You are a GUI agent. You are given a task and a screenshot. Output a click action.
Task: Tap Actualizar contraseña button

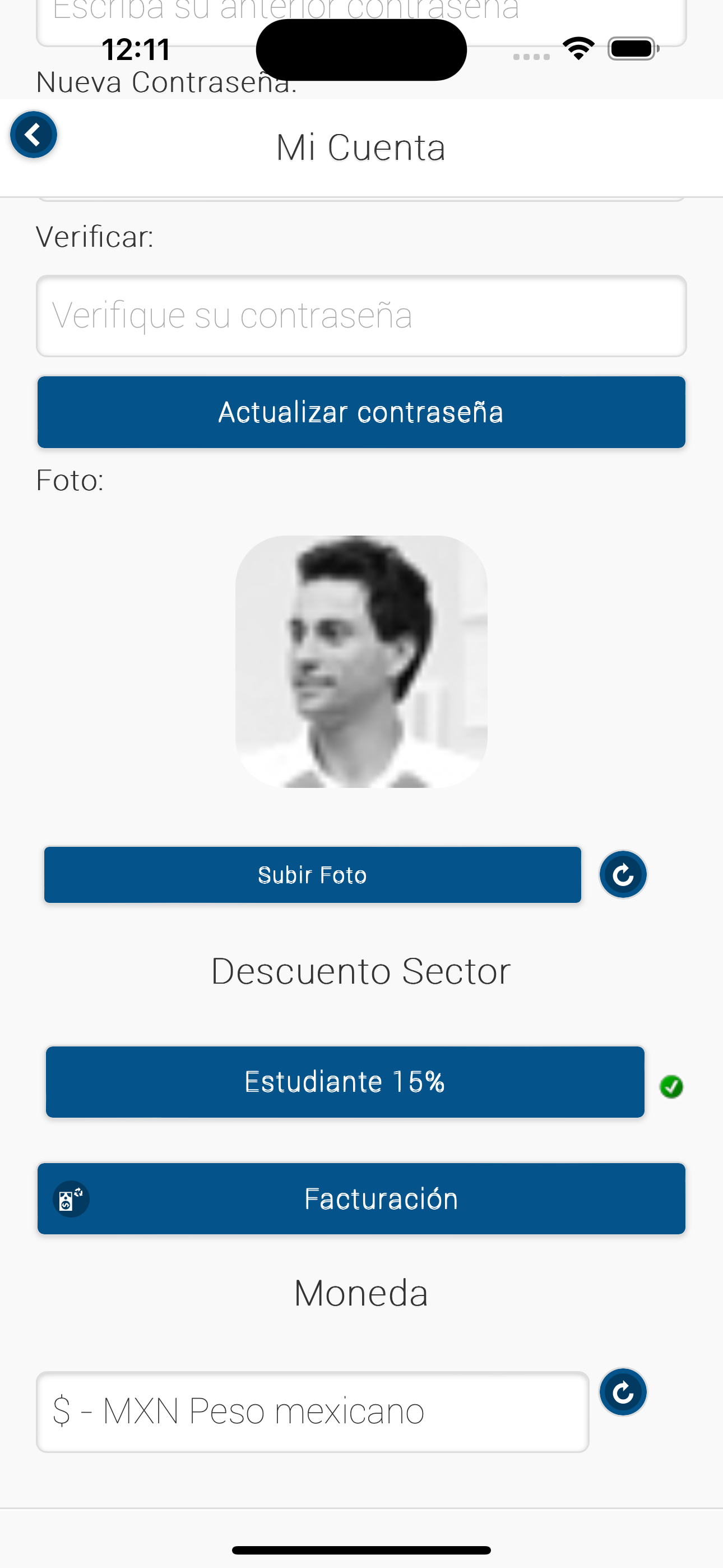[x=361, y=412]
